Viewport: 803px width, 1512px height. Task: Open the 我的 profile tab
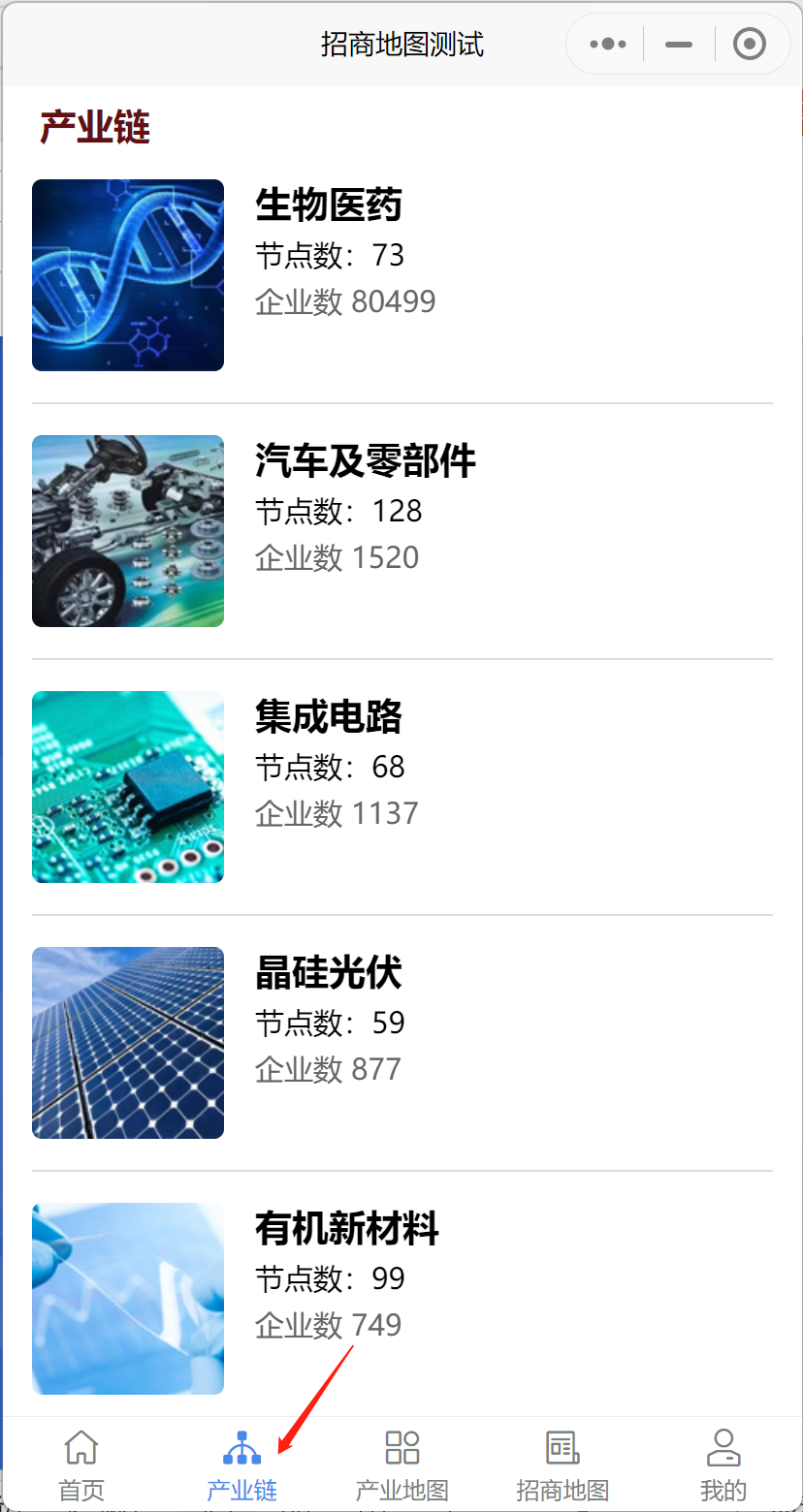723,1465
